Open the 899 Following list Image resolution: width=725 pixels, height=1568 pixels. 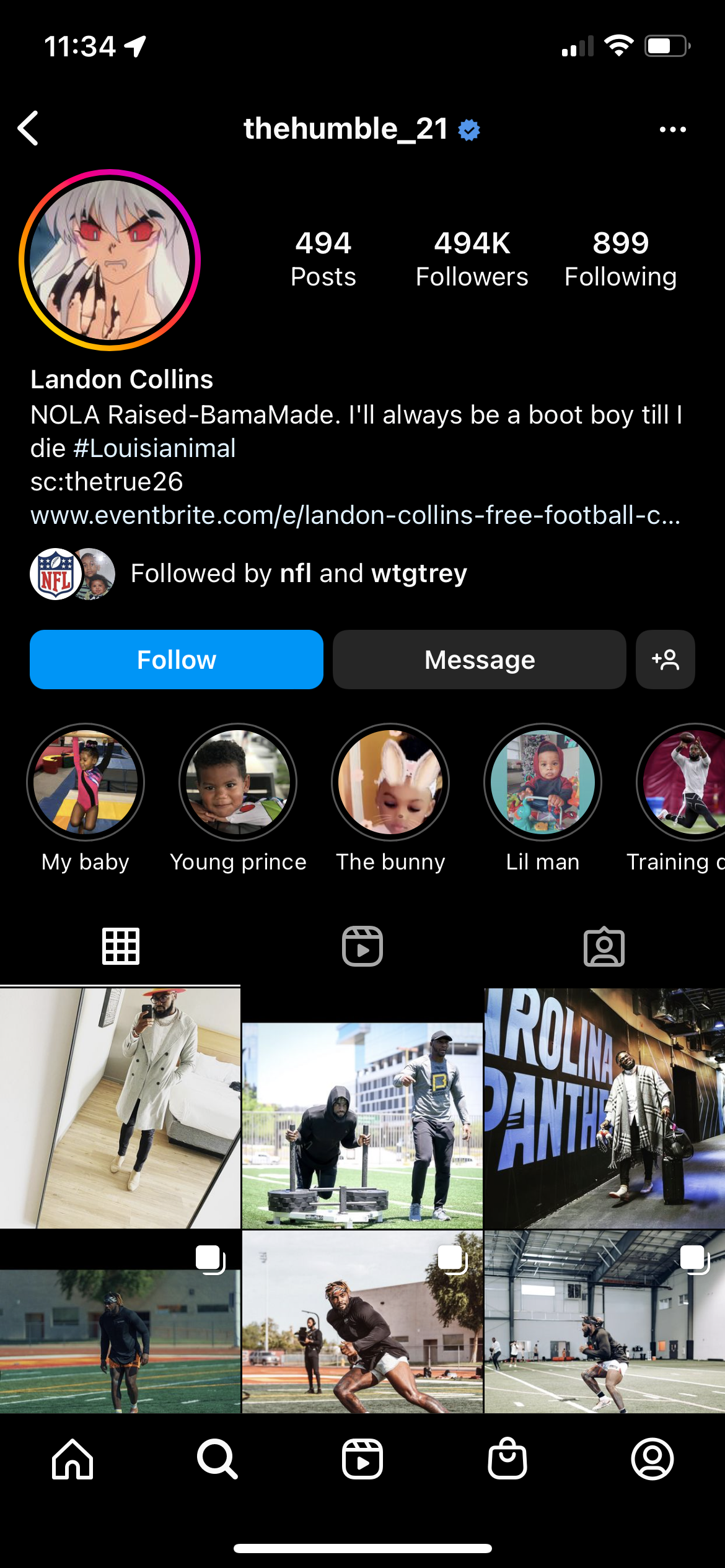pyautogui.click(x=620, y=259)
